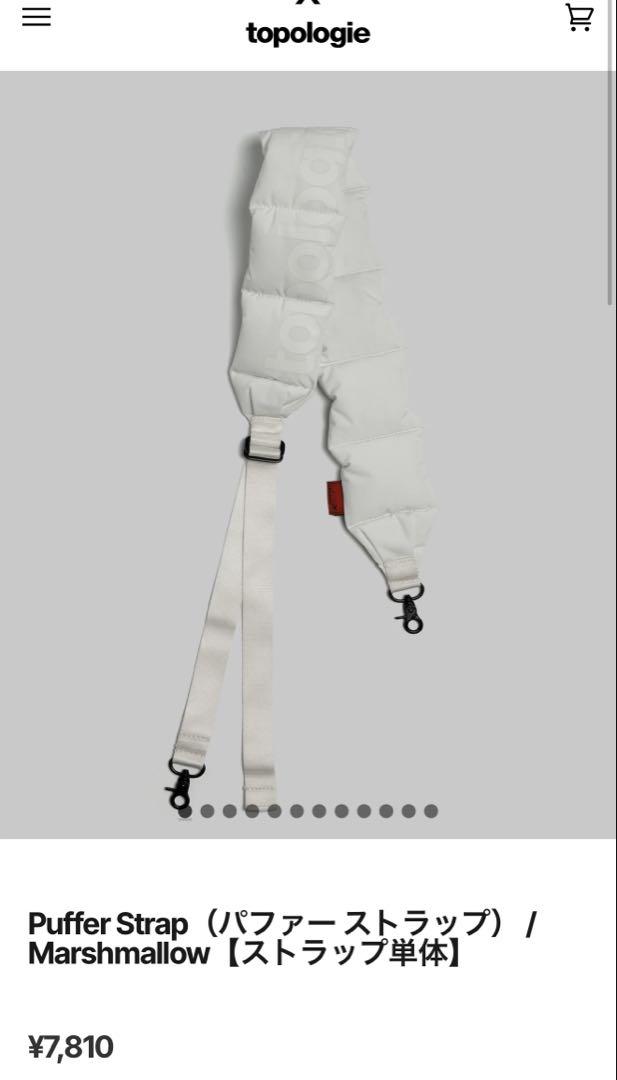Jump to the last image indicator dot

pos(431,811)
